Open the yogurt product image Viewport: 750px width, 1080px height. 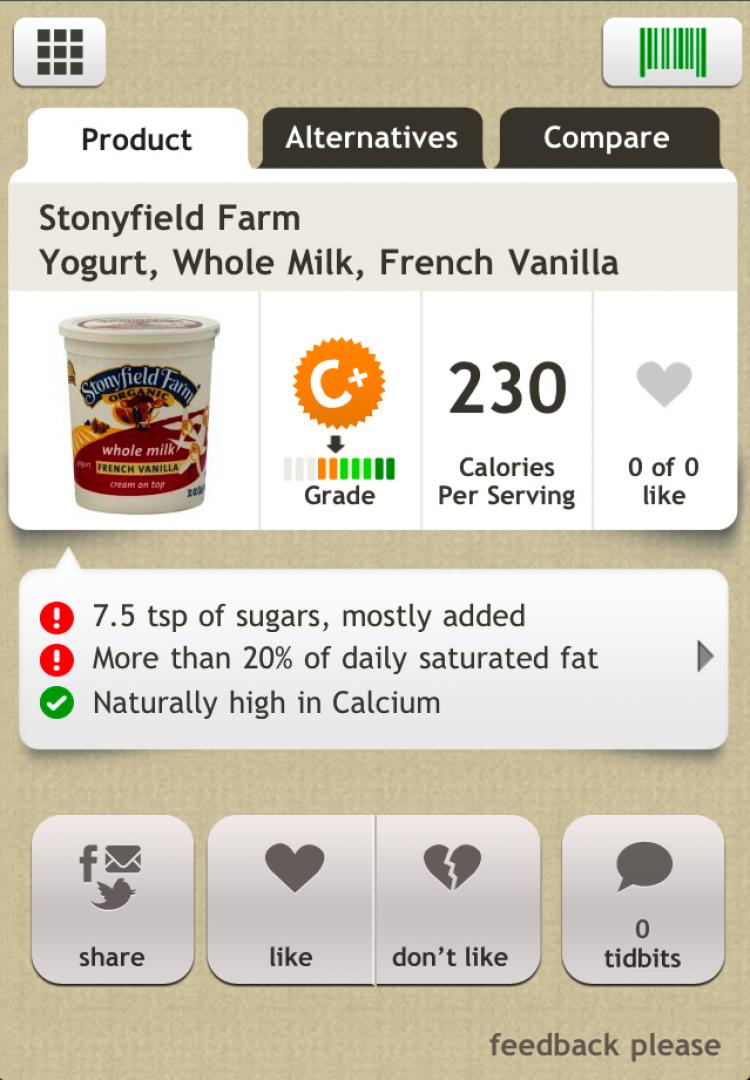tap(137, 411)
